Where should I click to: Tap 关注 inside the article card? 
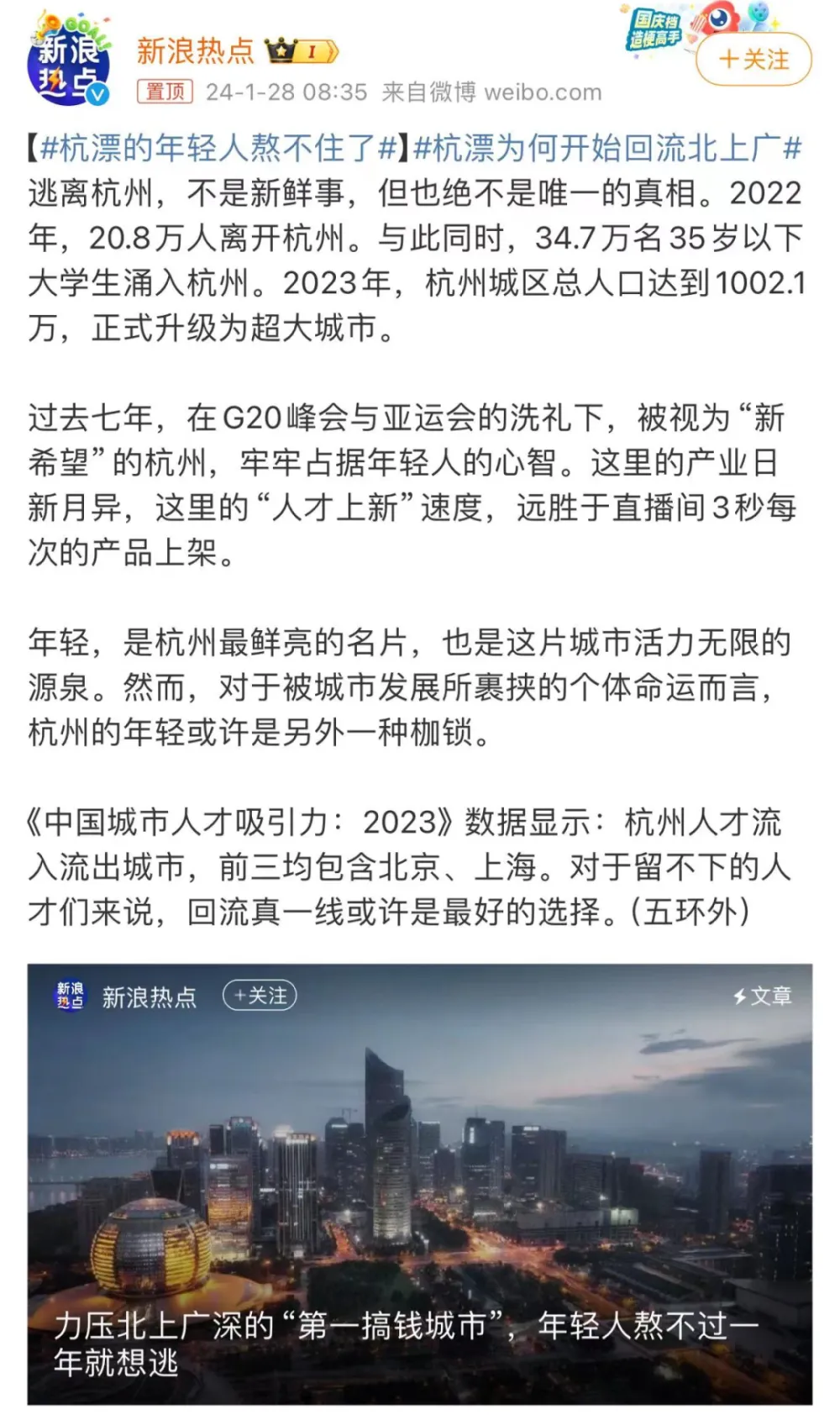tap(260, 996)
